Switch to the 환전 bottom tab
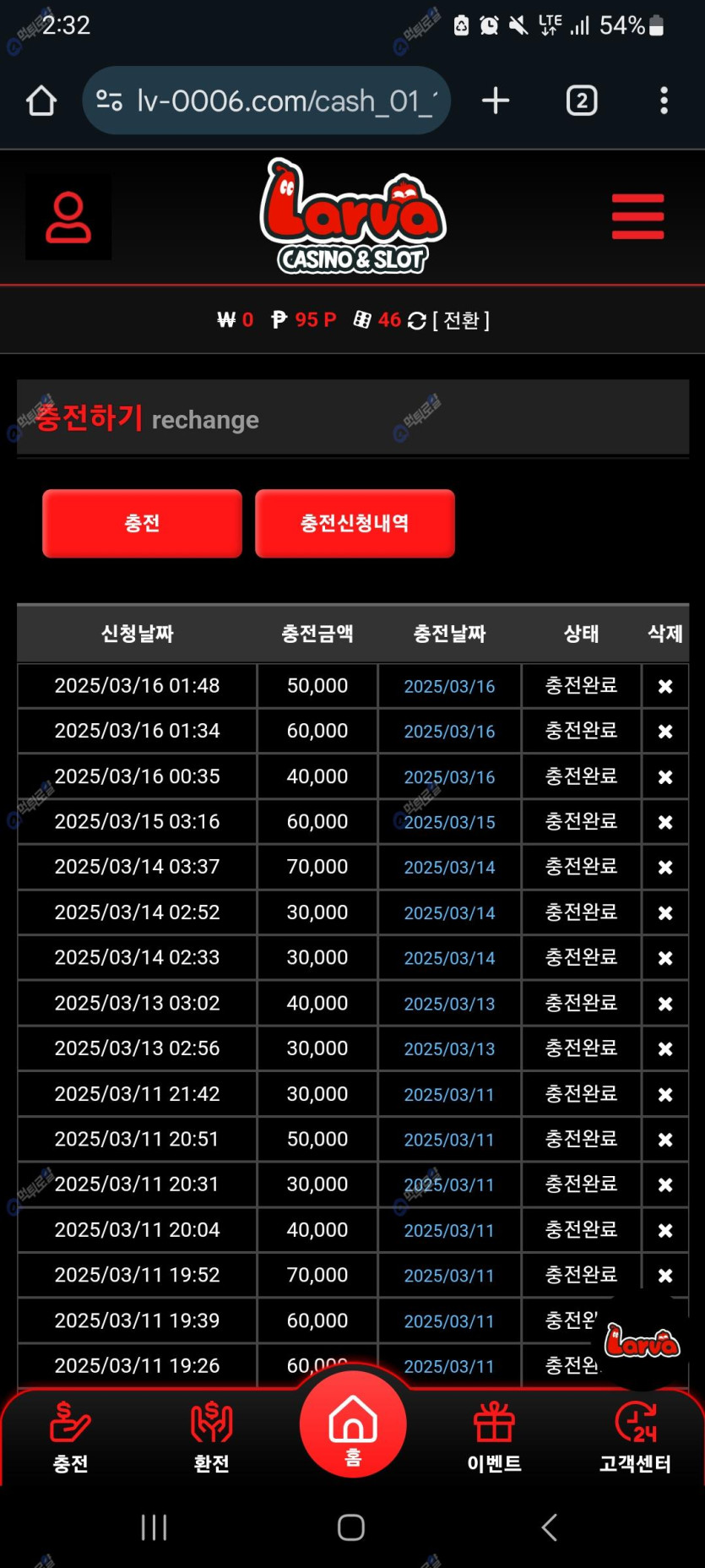Screen dimensions: 705x1568 pos(211,1437)
